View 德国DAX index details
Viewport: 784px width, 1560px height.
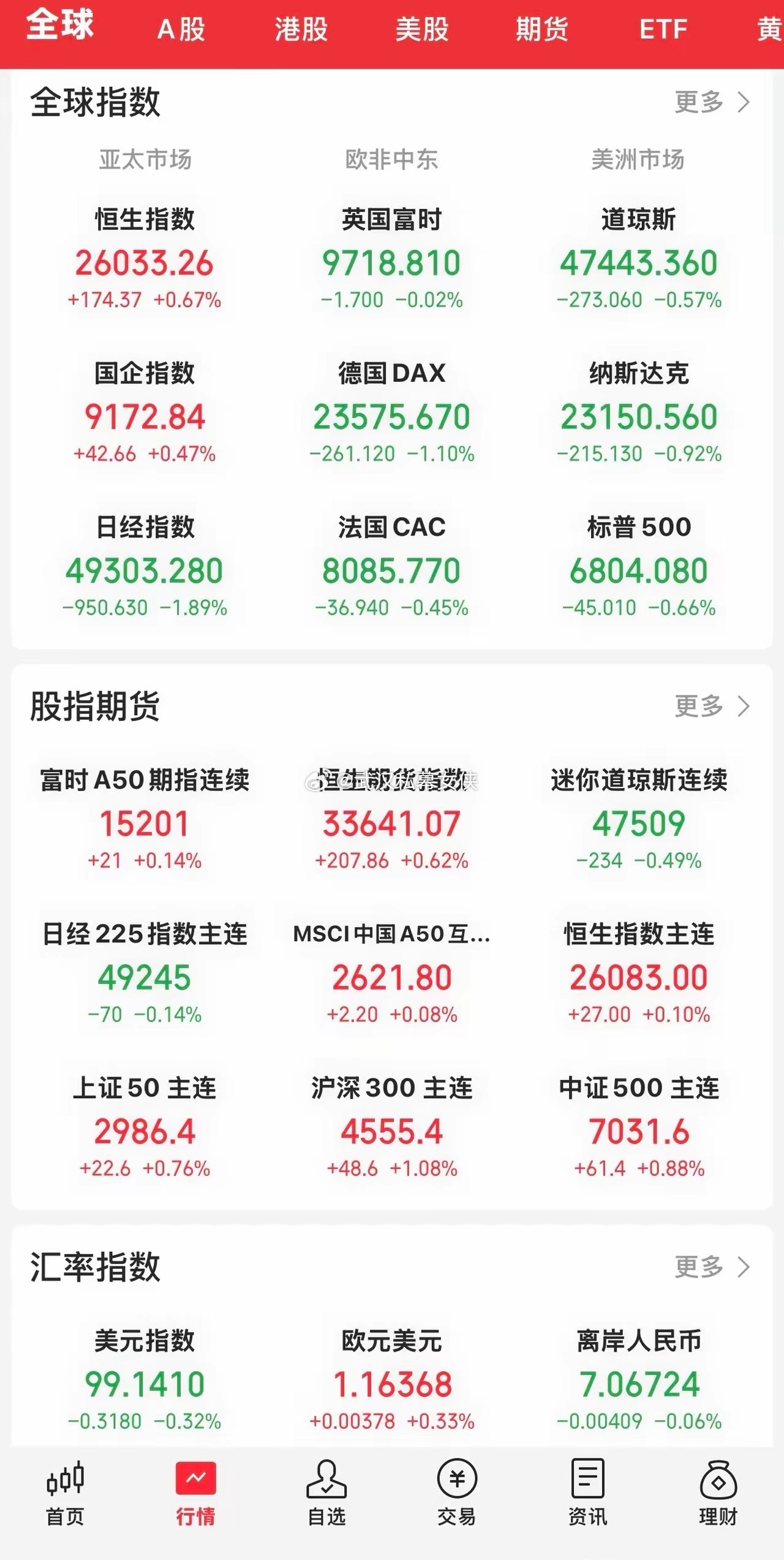pos(392,412)
